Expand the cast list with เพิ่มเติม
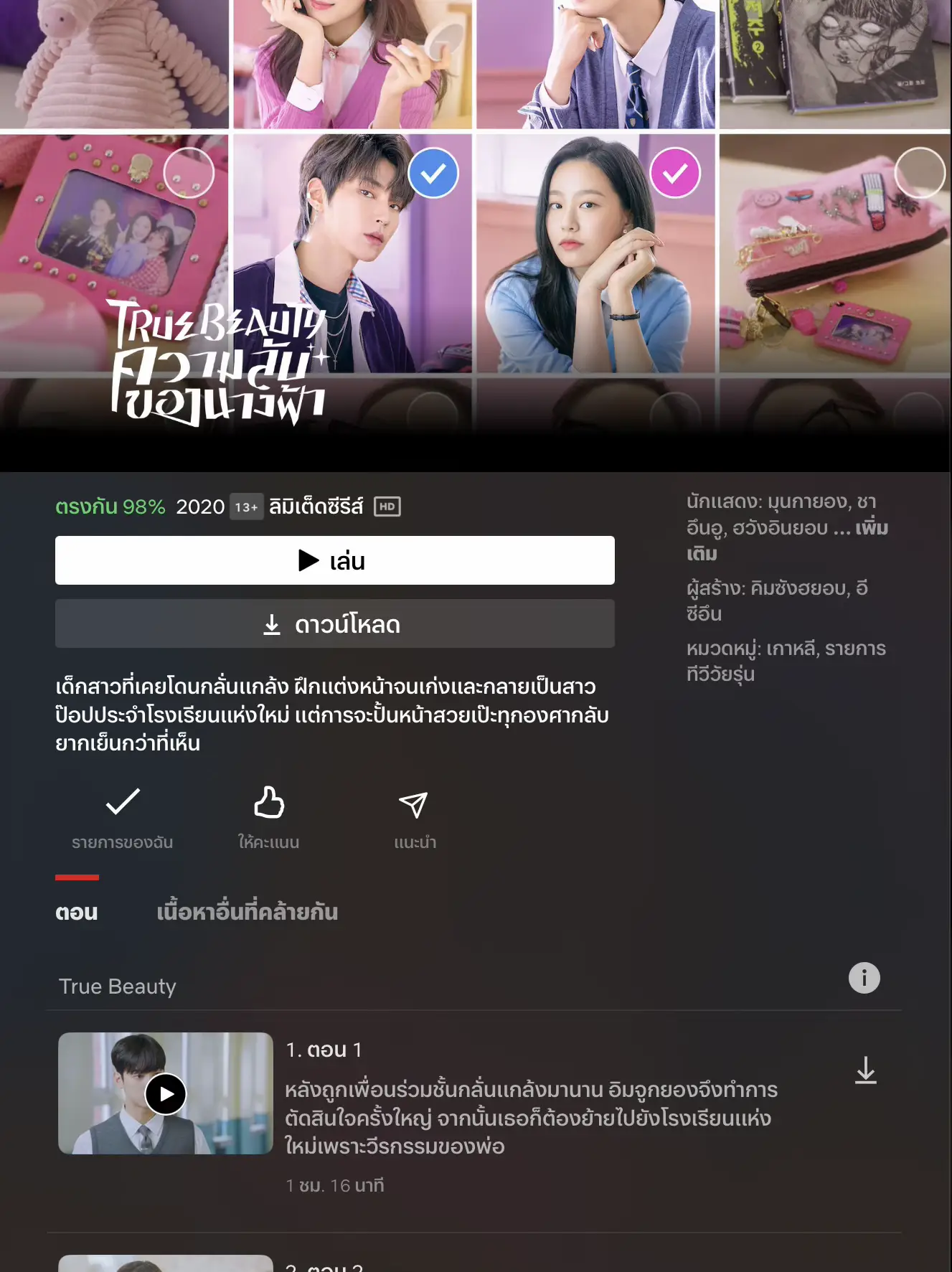This screenshot has height=1272, width=952. click(x=870, y=529)
